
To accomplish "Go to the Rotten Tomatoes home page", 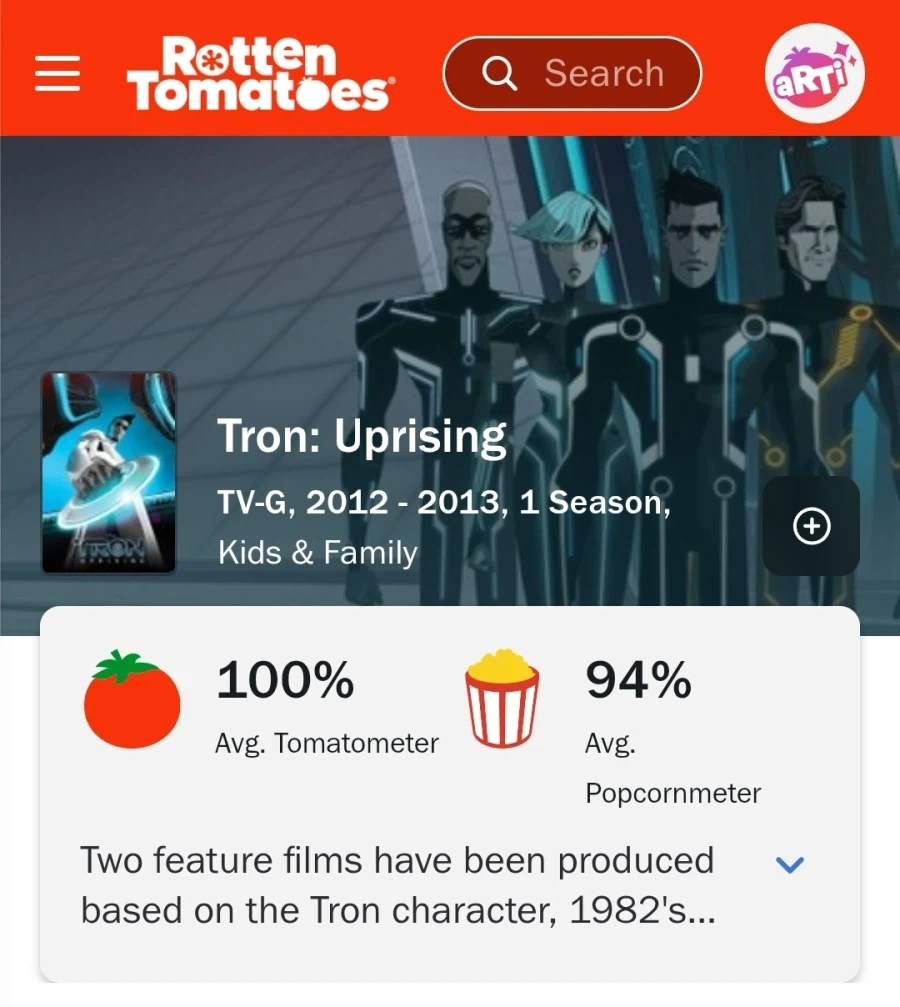I will [260, 73].
